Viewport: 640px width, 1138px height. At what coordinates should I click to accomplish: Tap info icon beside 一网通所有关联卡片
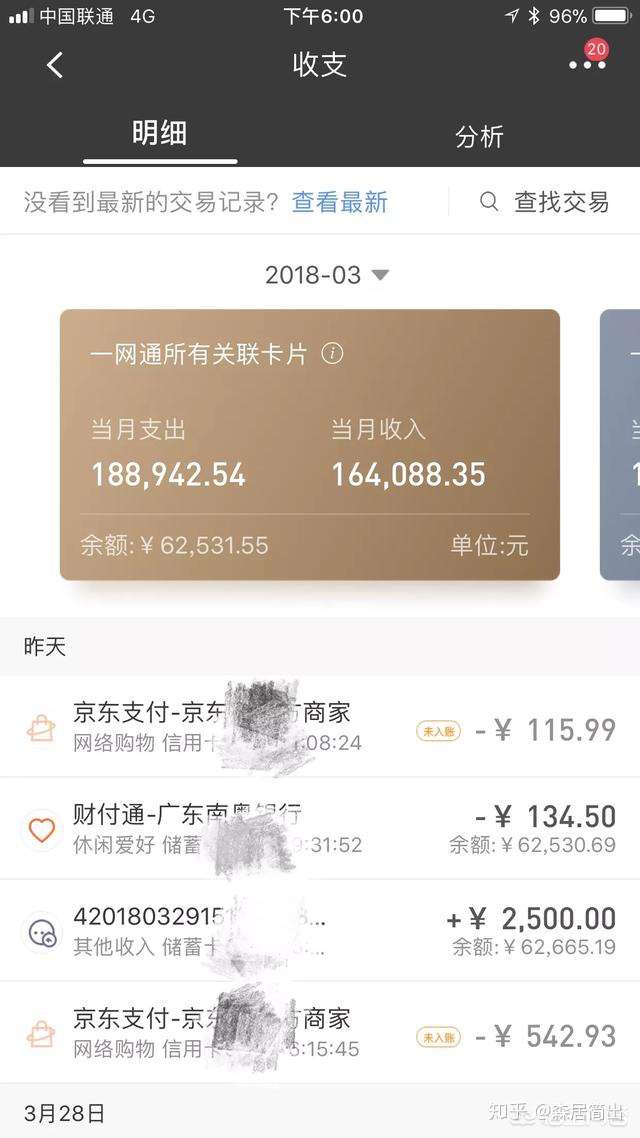point(333,354)
